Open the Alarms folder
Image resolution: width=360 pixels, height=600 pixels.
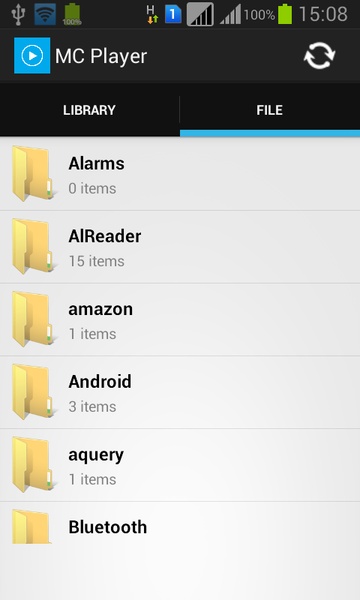(180, 174)
